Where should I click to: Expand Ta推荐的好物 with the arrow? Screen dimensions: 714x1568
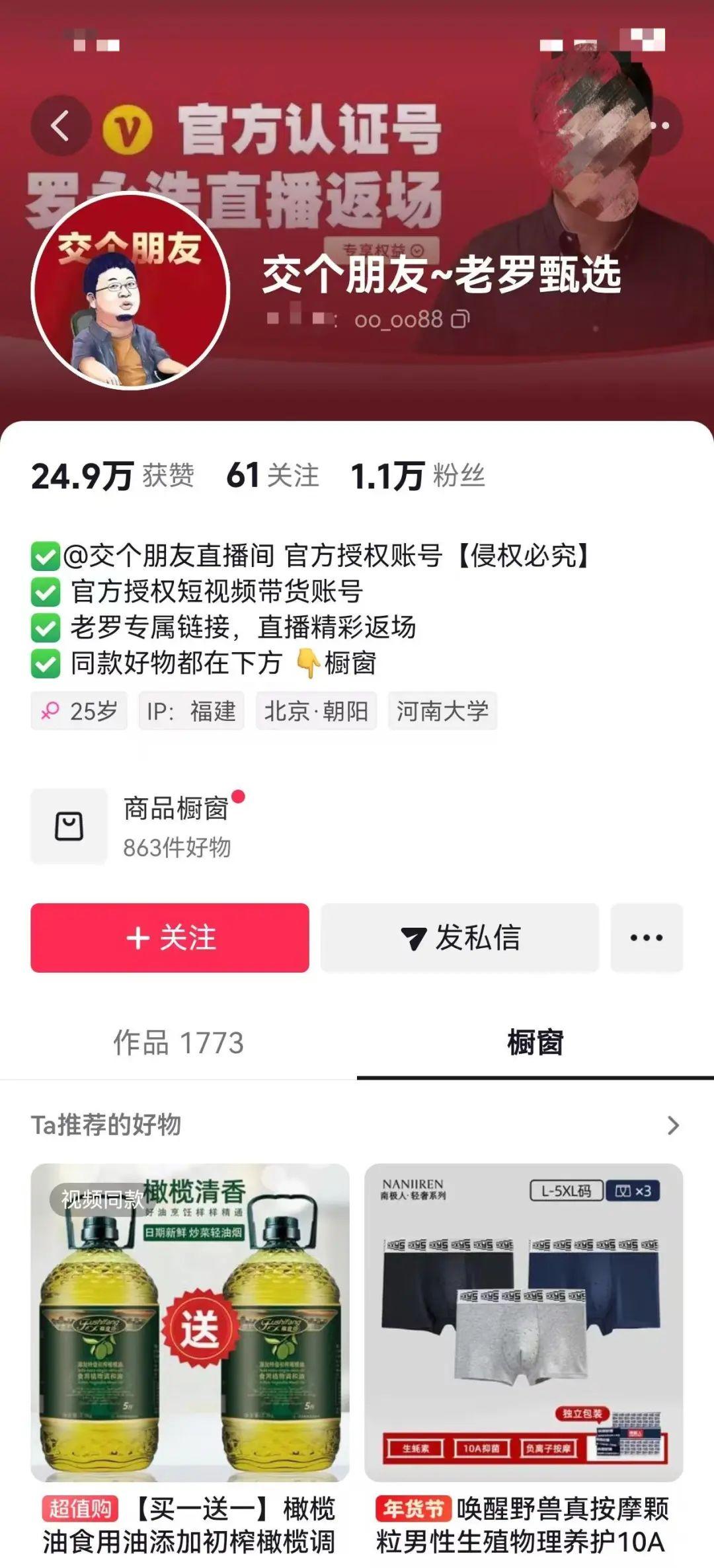coord(673,1125)
